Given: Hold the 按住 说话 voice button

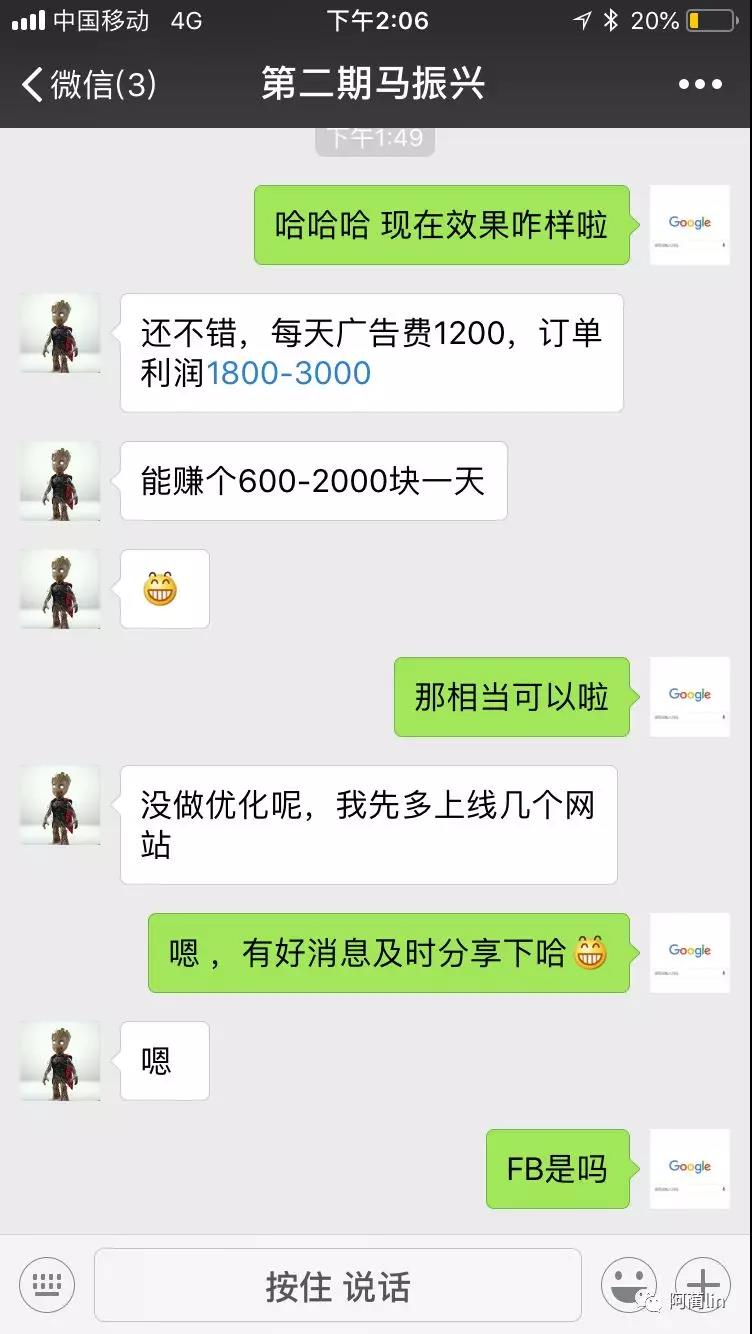Looking at the screenshot, I should [337, 1286].
